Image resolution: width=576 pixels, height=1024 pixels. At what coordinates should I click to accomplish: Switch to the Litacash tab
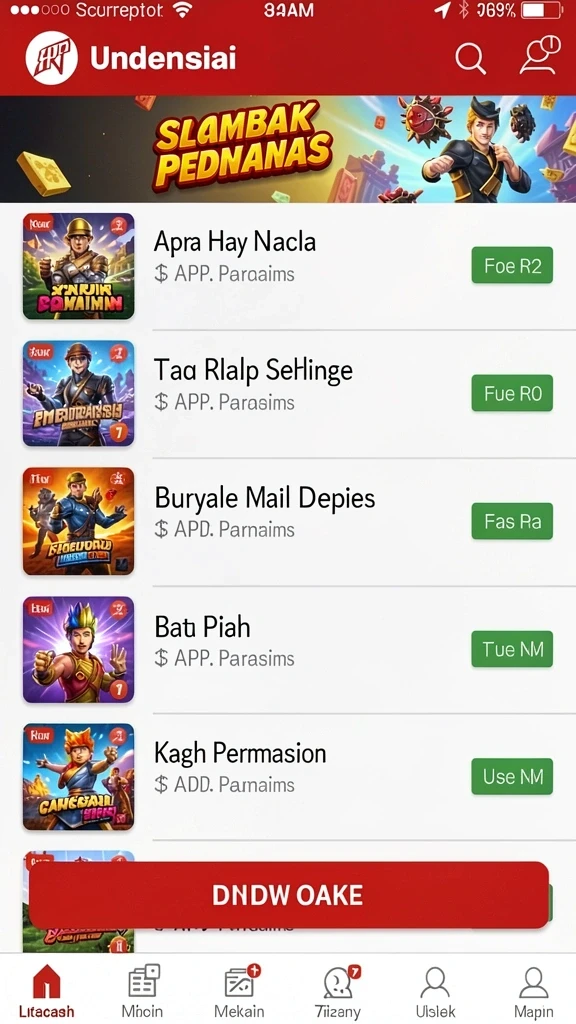46,991
